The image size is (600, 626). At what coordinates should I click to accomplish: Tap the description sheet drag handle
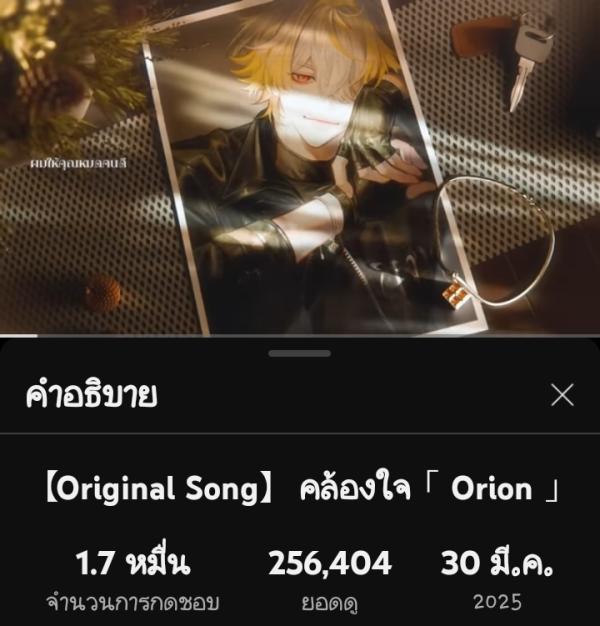(300, 353)
